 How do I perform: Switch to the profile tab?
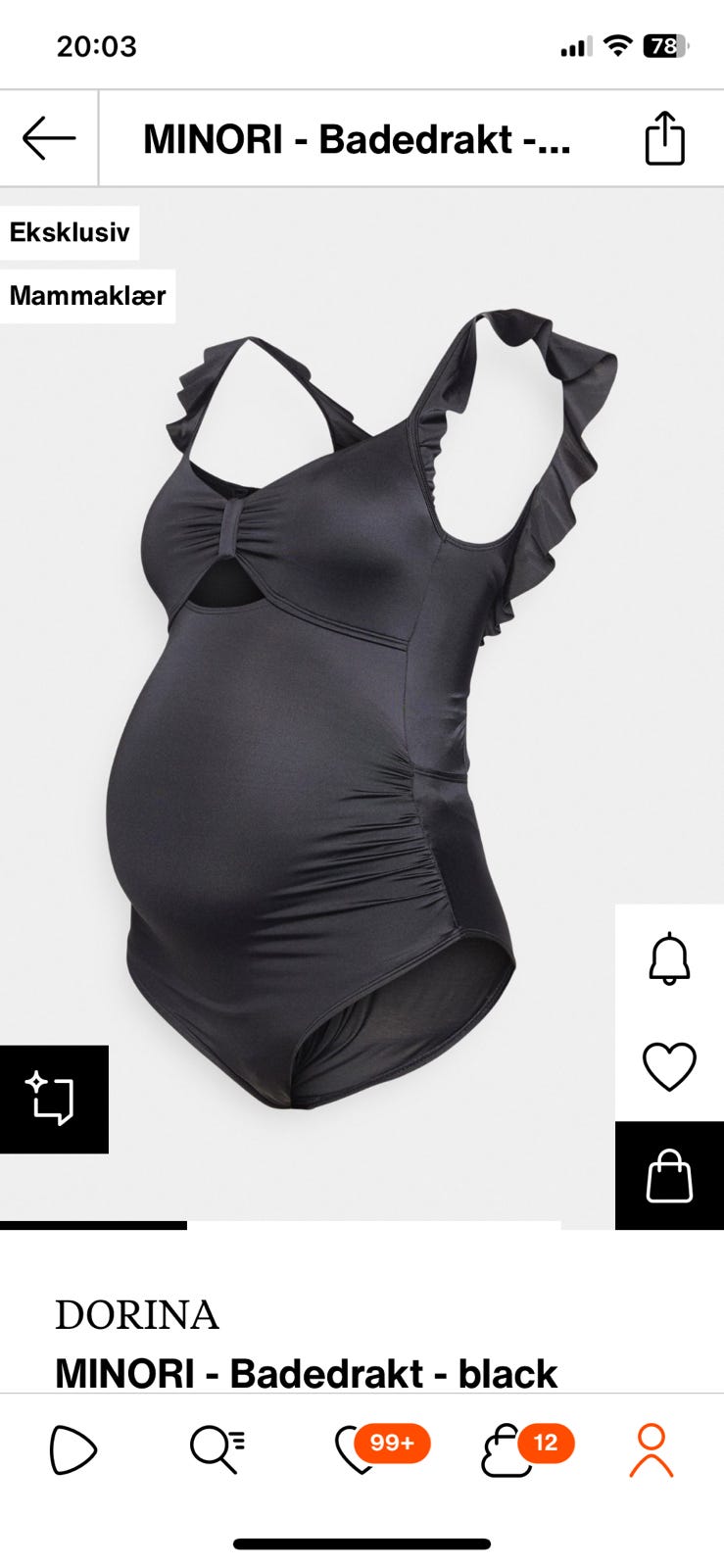click(651, 1449)
